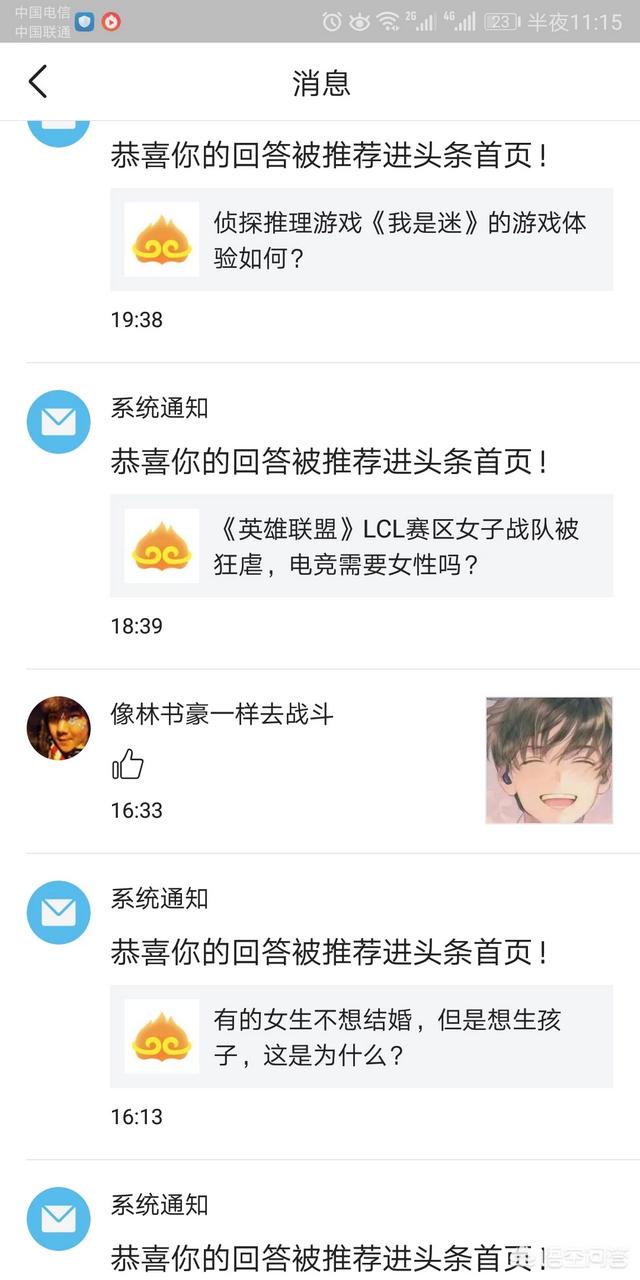The image size is (640, 1280).
Task: Open the 有的女生不想结婚 question card
Action: coord(361,1036)
